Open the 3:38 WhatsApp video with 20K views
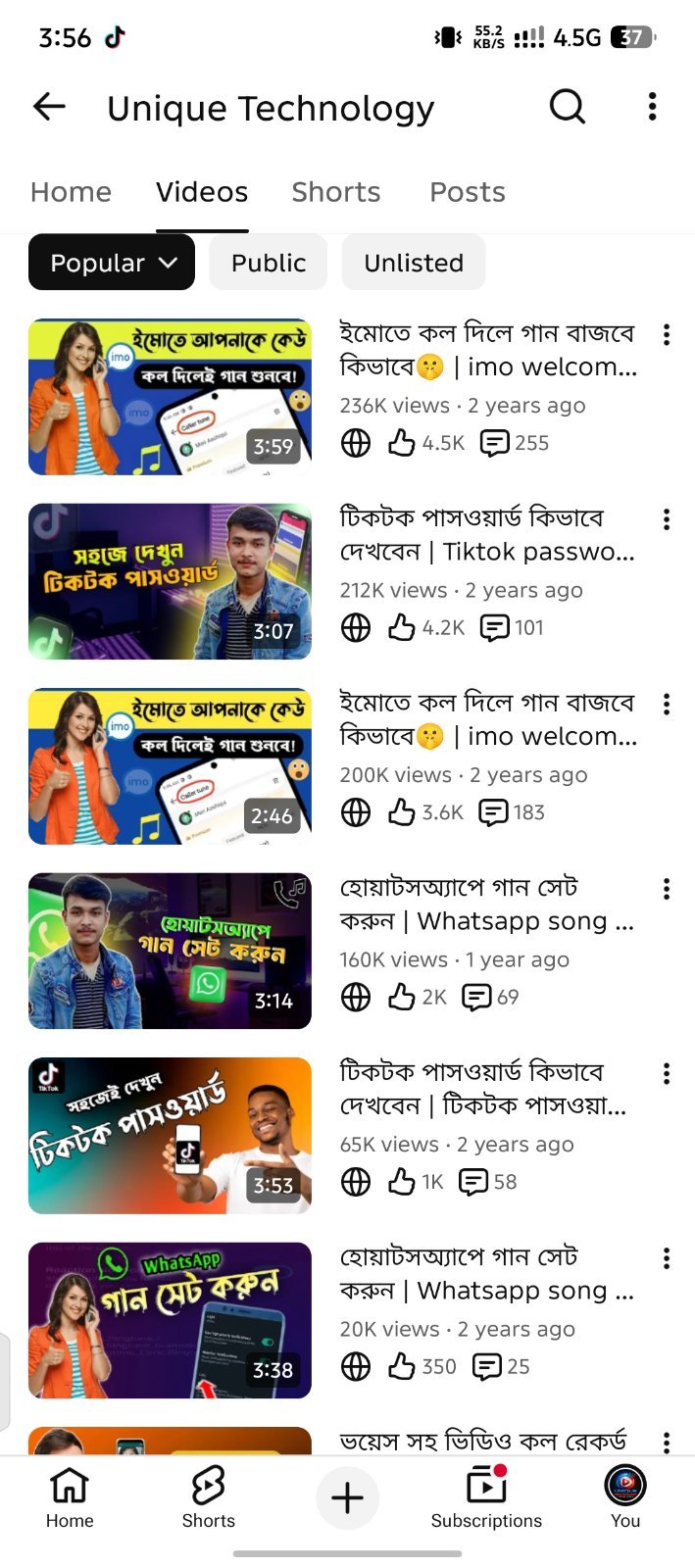 click(170, 1320)
